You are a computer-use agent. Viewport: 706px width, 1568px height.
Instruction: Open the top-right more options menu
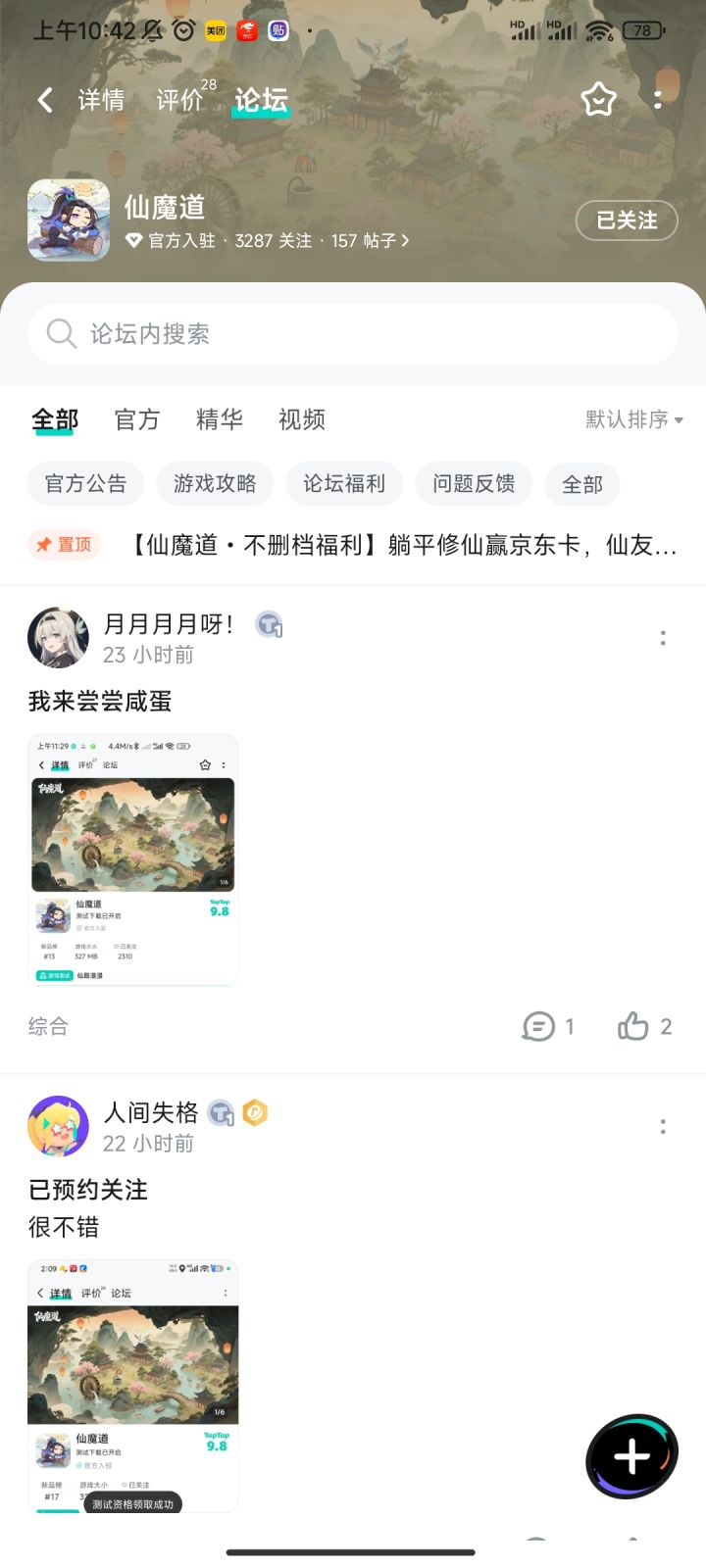point(659,99)
